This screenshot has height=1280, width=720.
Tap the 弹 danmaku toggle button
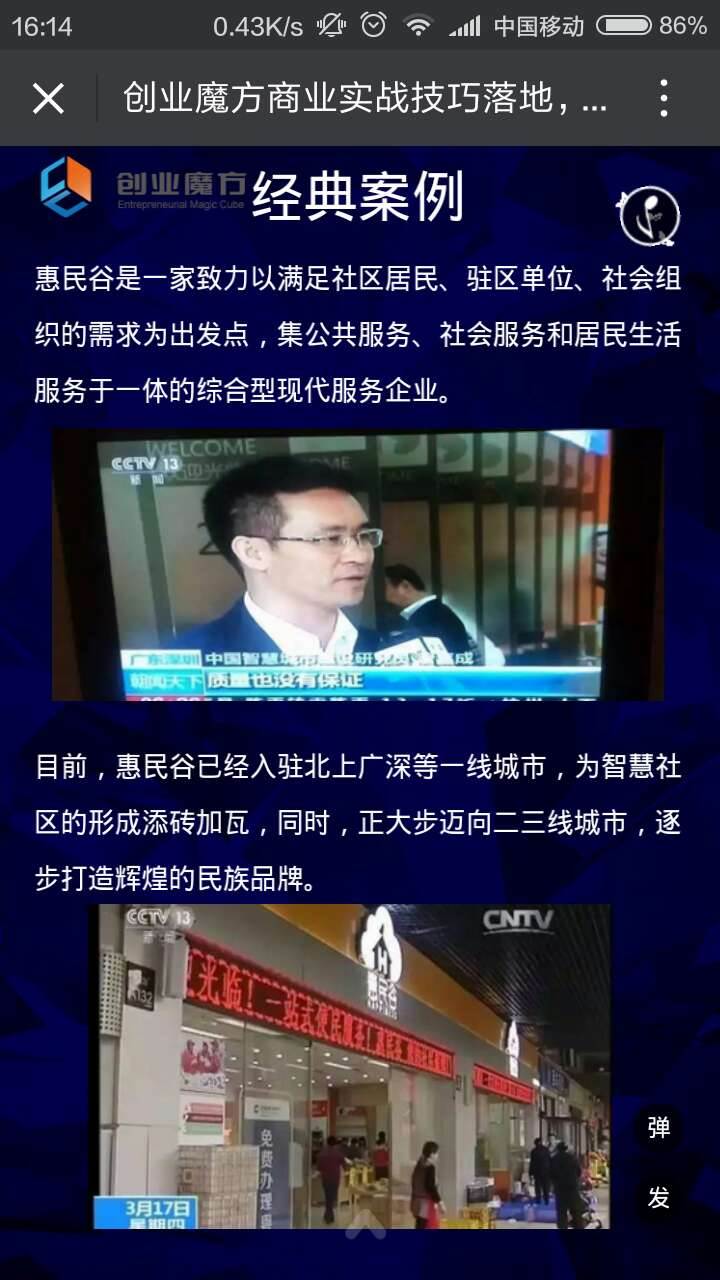tap(658, 1128)
